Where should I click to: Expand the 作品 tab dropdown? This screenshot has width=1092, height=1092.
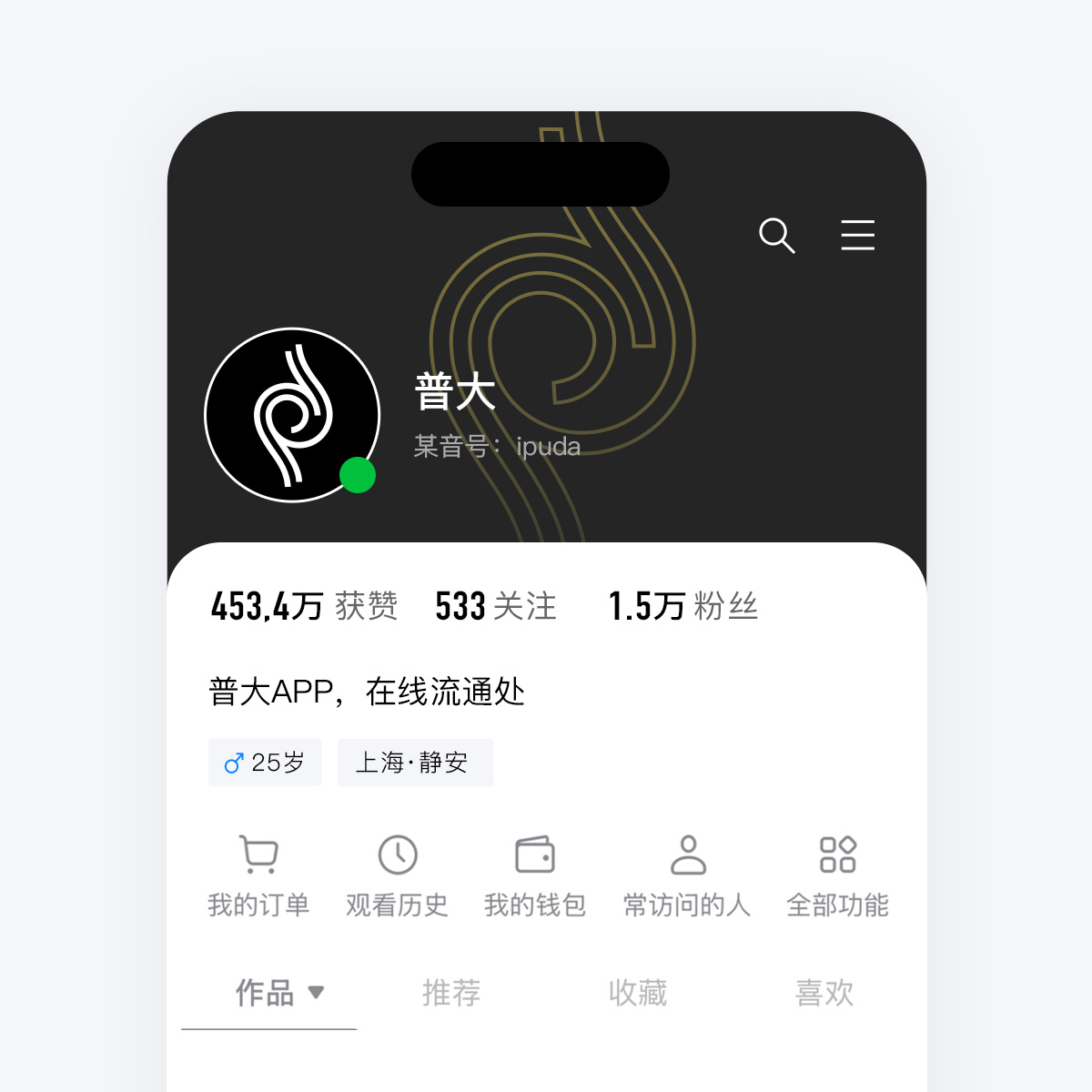coord(315,992)
